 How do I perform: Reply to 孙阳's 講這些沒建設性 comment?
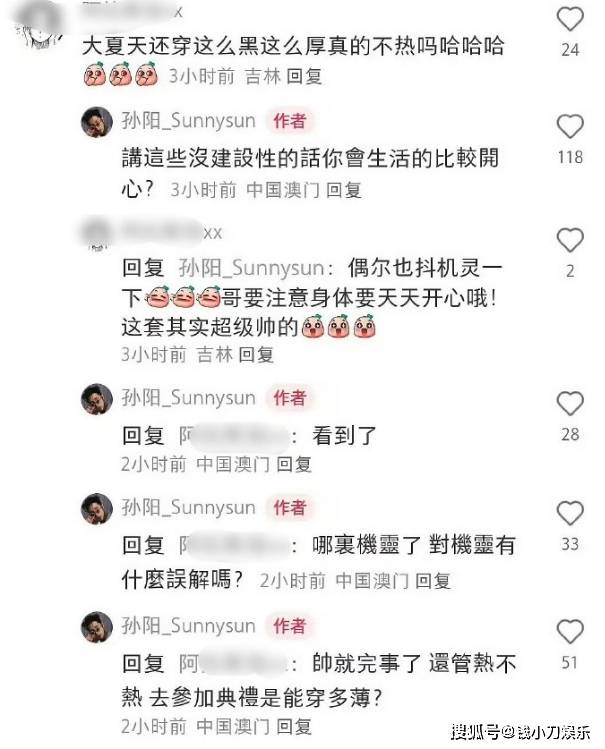pyautogui.click(x=343, y=189)
